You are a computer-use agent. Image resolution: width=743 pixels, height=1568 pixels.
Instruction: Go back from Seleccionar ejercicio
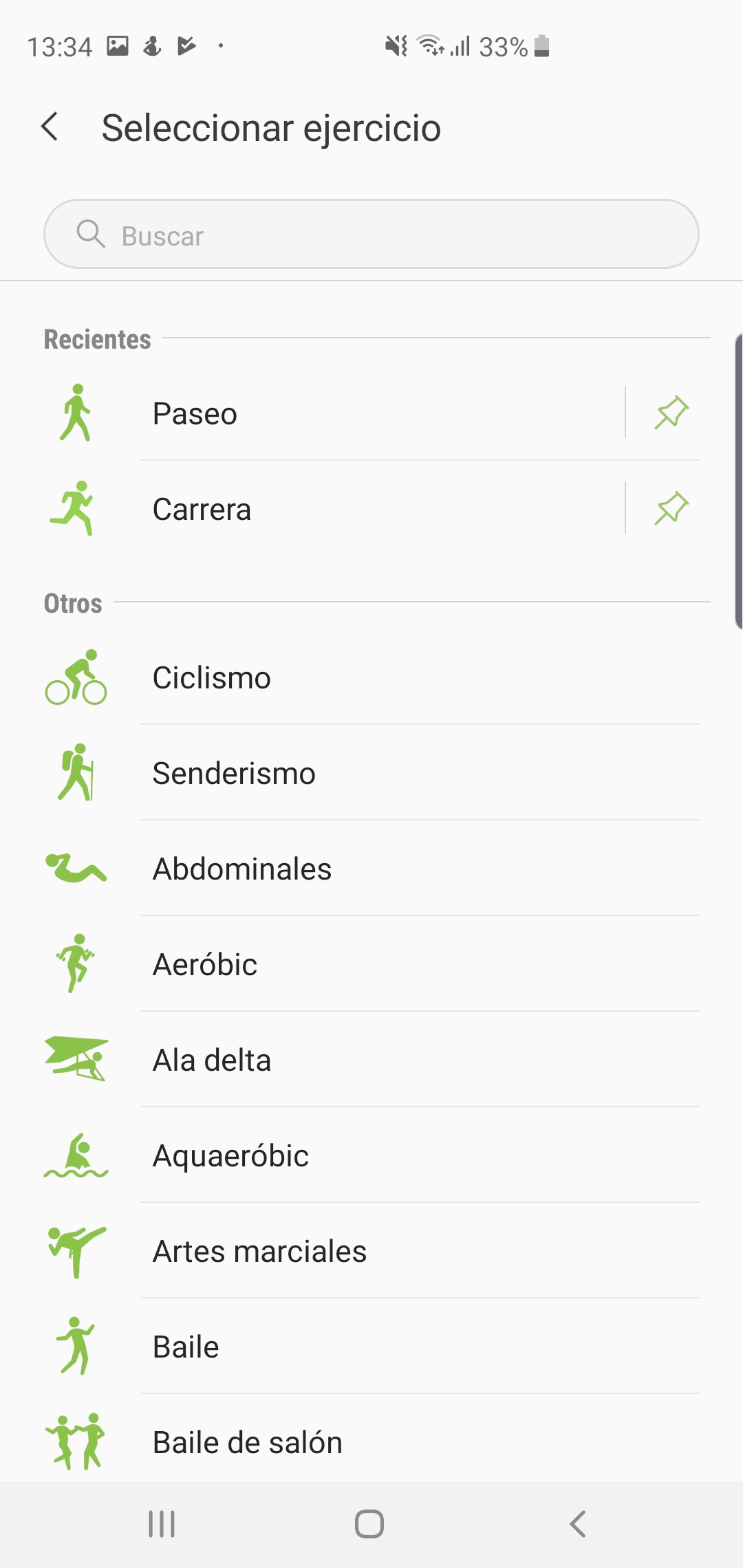pos(50,127)
